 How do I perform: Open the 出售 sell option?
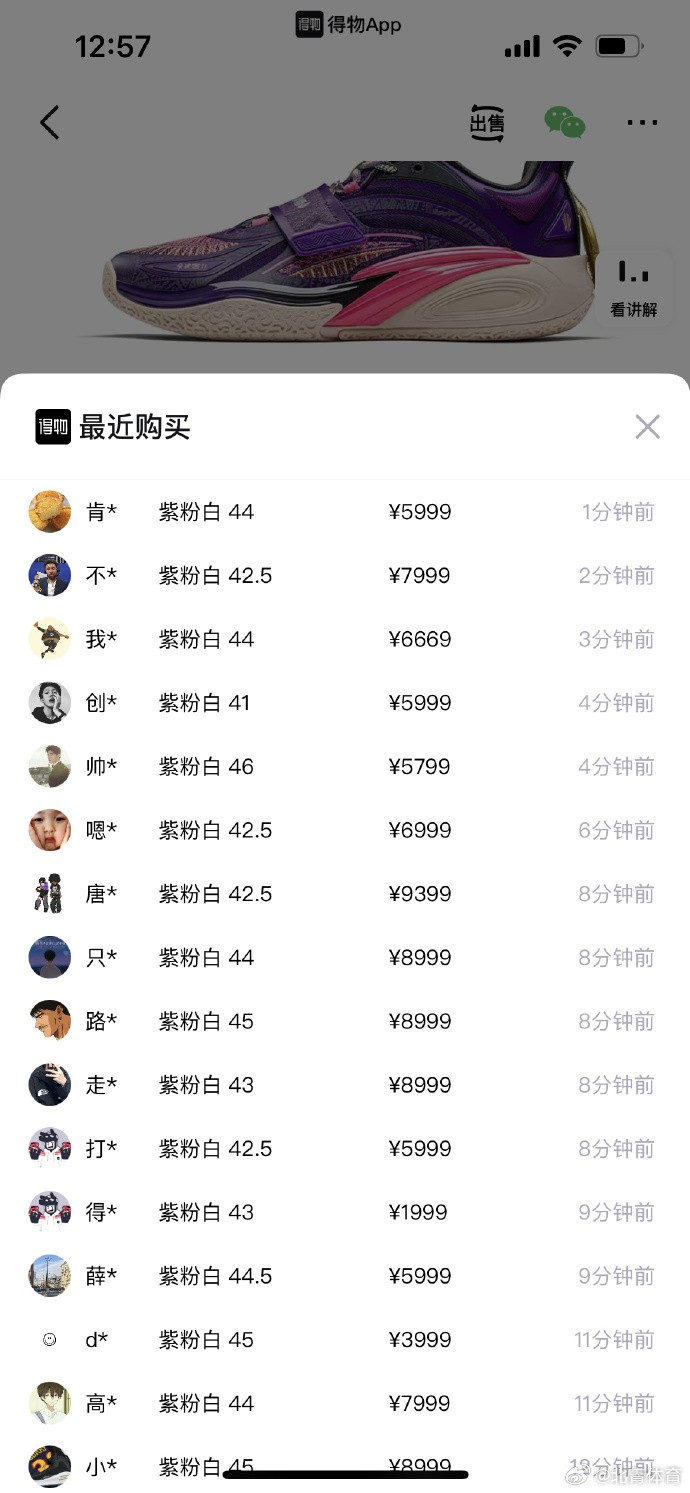click(488, 124)
